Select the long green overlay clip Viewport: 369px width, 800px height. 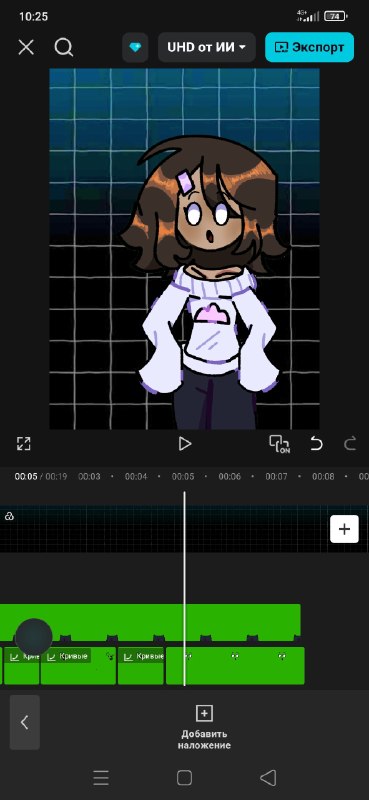pos(150,622)
